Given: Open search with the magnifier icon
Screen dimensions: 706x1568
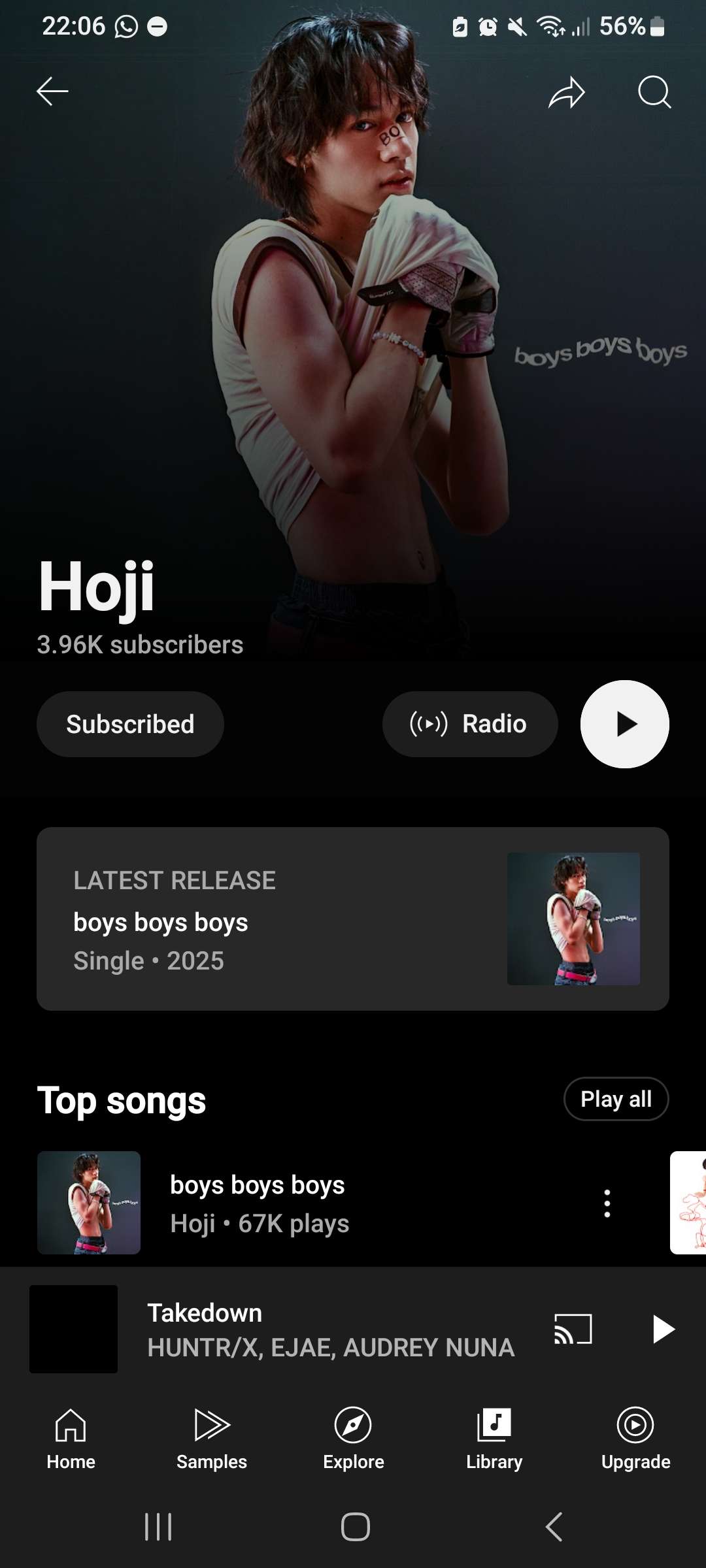Looking at the screenshot, I should tap(654, 91).
